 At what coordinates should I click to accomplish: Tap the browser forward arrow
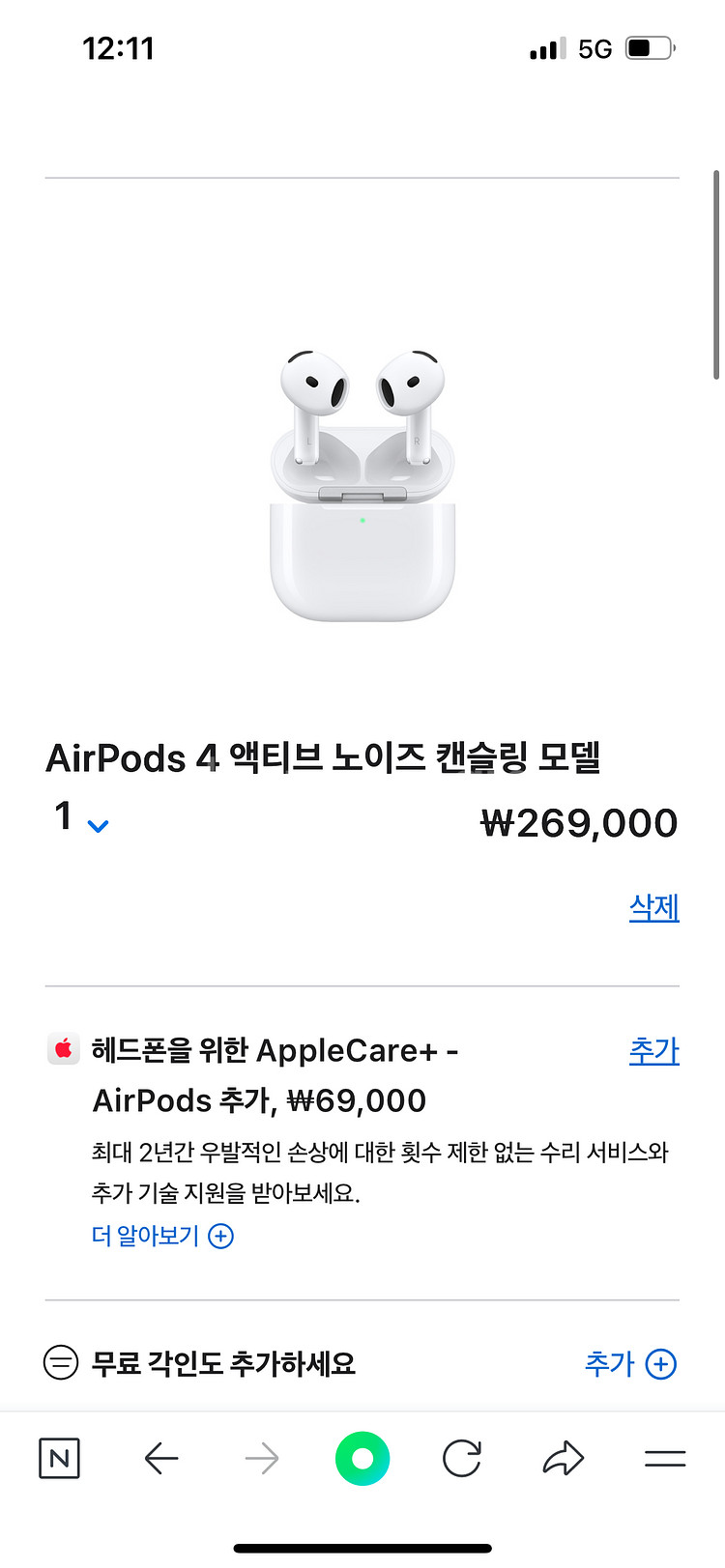tap(262, 1458)
